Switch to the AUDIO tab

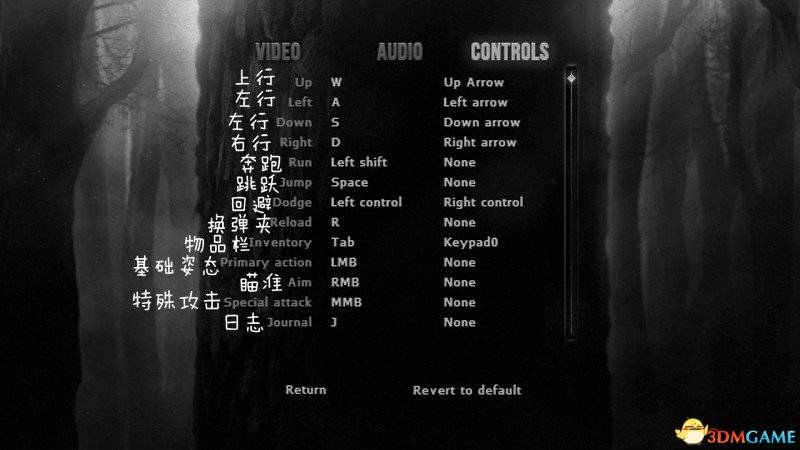pyautogui.click(x=399, y=52)
